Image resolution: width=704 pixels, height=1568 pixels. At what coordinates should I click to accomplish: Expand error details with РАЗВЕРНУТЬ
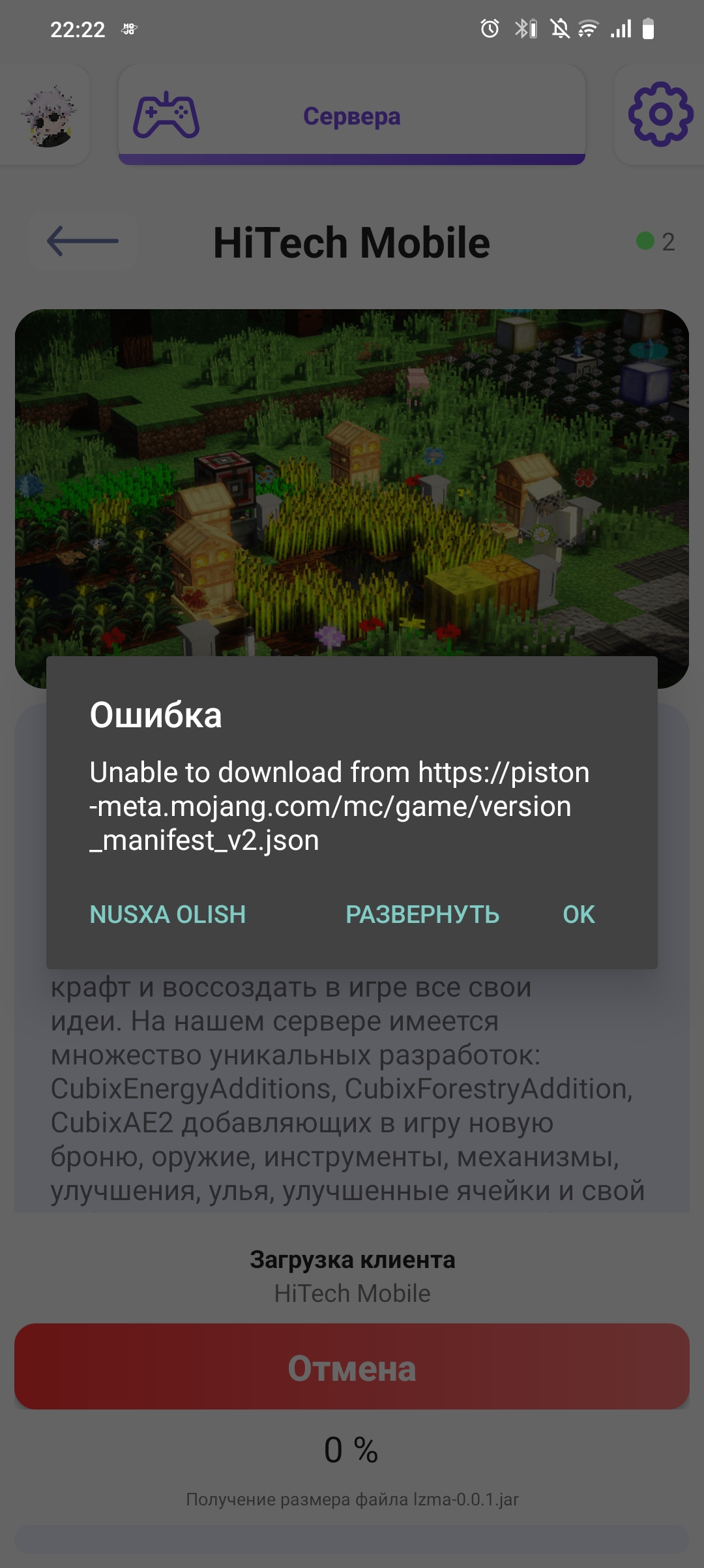click(422, 914)
